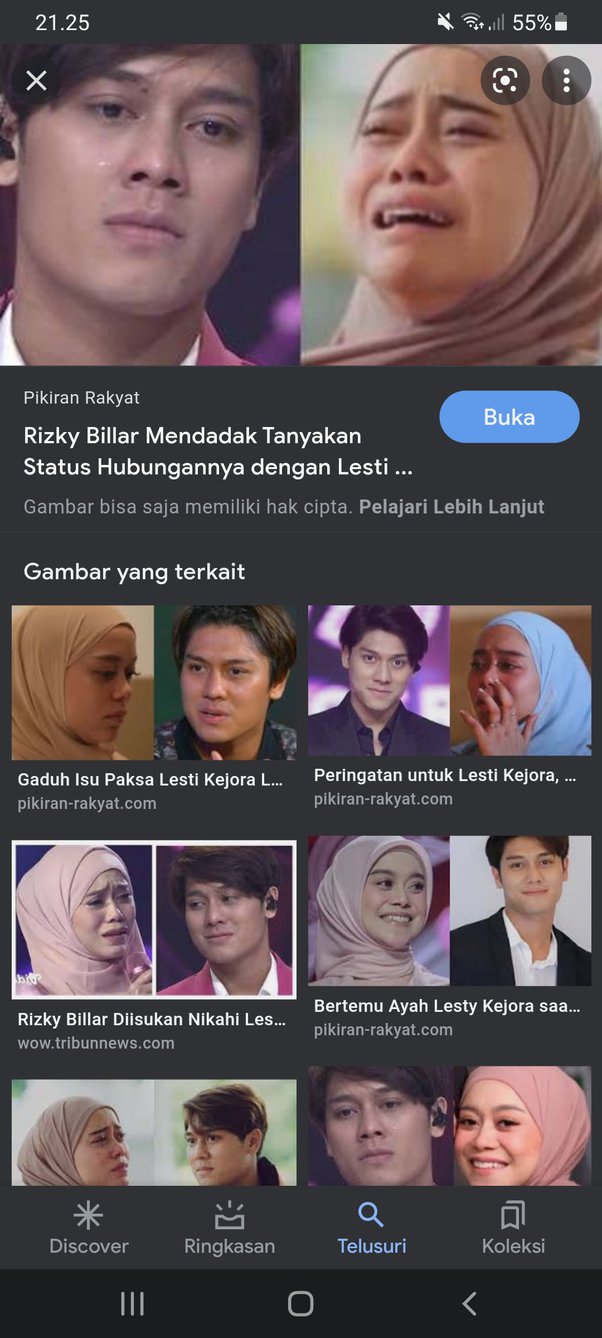
Task: Go to the Koleksi tab
Action: tap(513, 1228)
